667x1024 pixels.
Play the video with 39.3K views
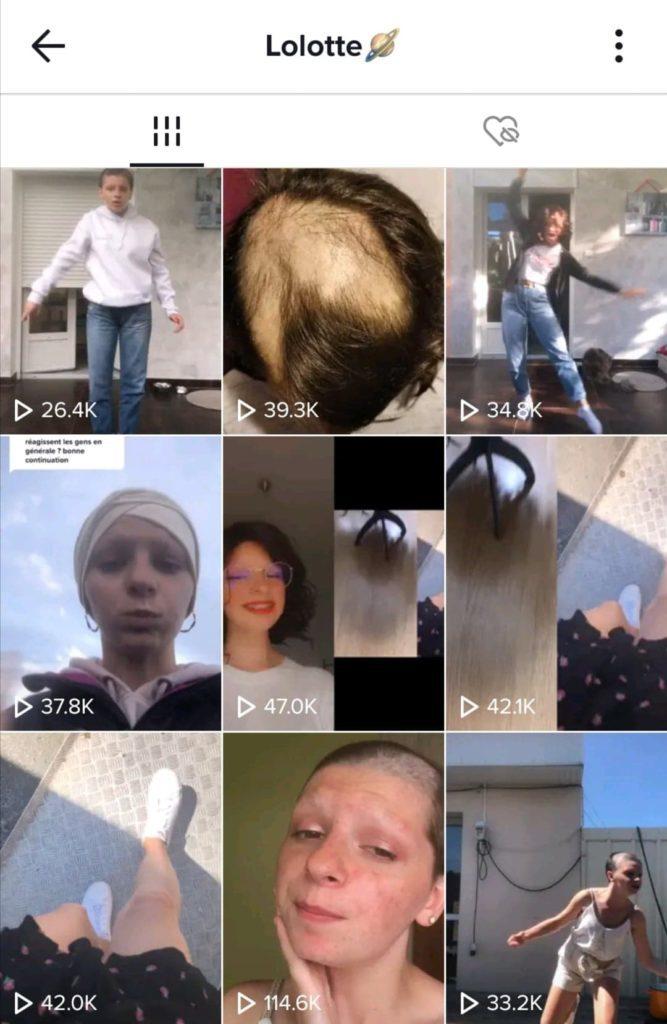[x=333, y=300]
